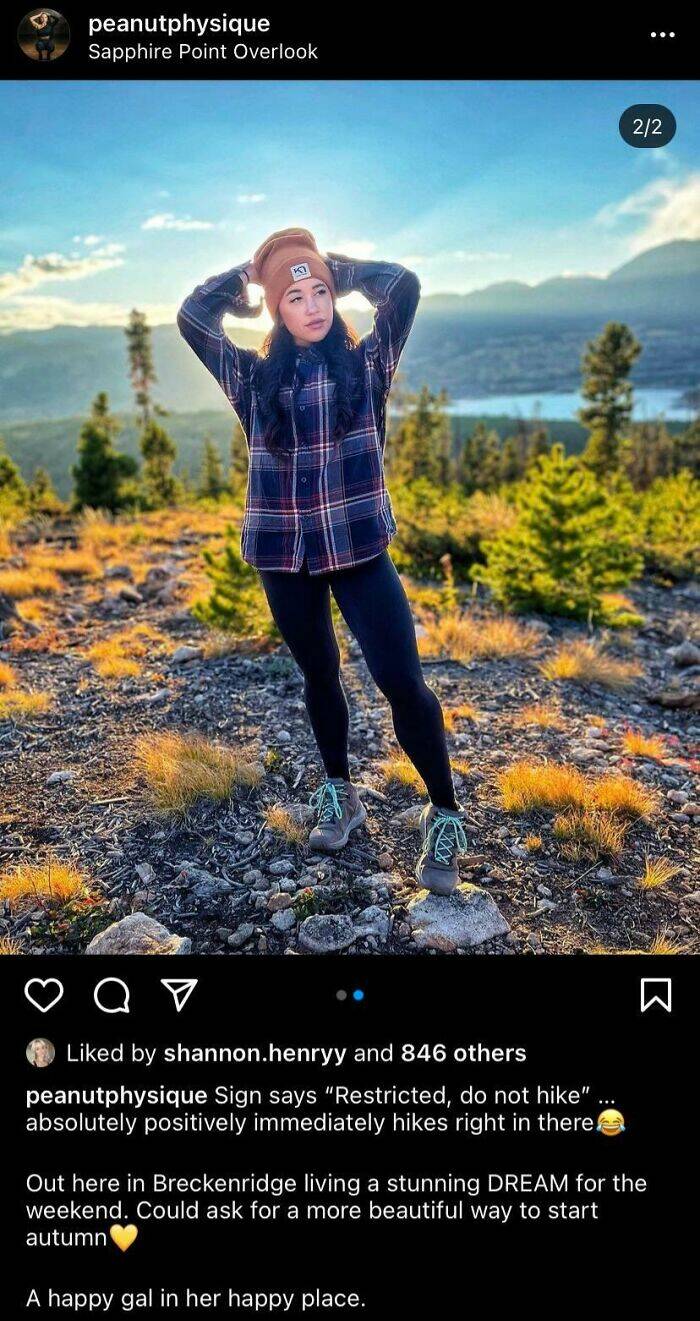Image resolution: width=700 pixels, height=1321 pixels.
Task: Open shannon.henryy's profile from the likes line
Action: click(x=255, y=1053)
